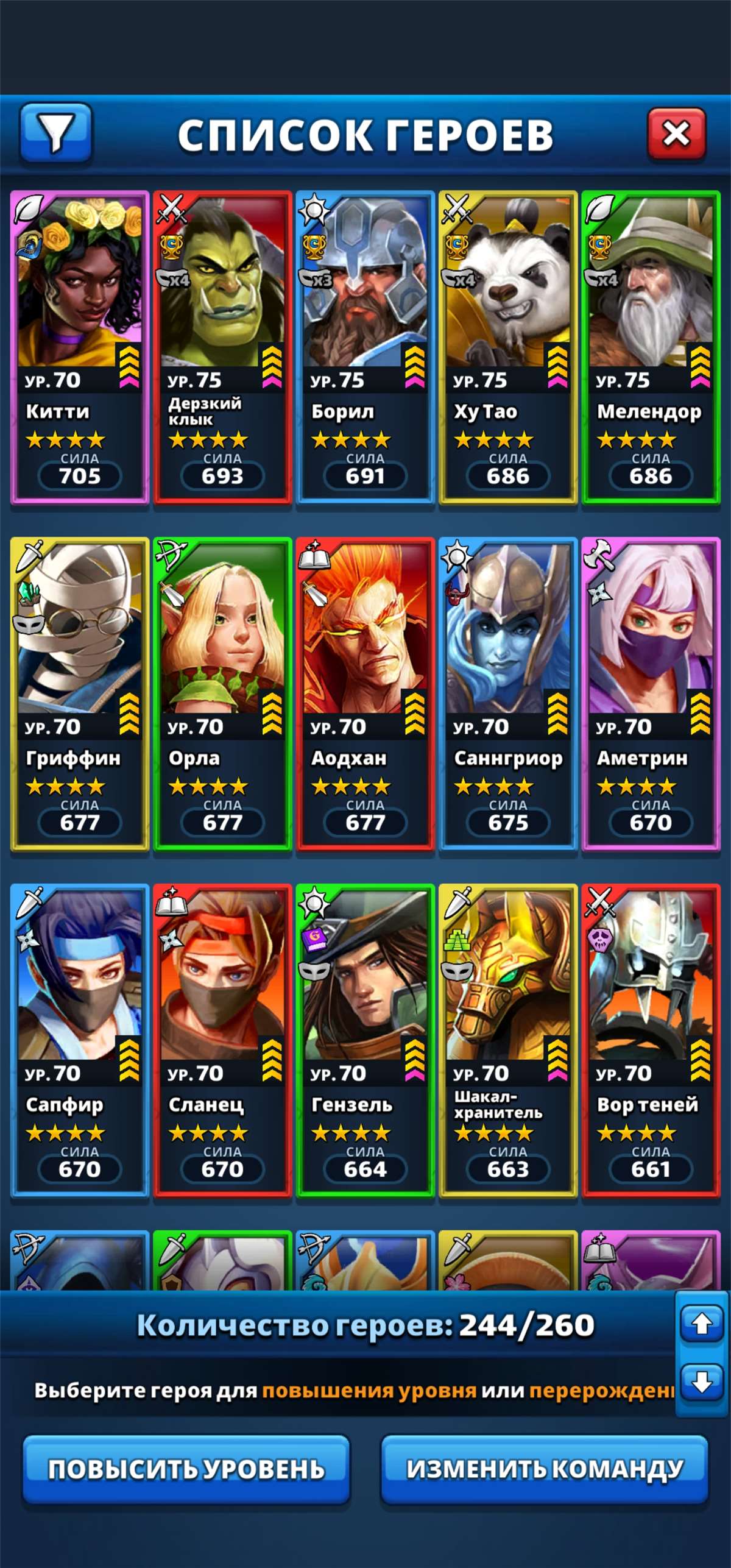Viewport: 731px width, 1568px height.
Task: Open the Сапфир hero card
Action: pos(80,1040)
